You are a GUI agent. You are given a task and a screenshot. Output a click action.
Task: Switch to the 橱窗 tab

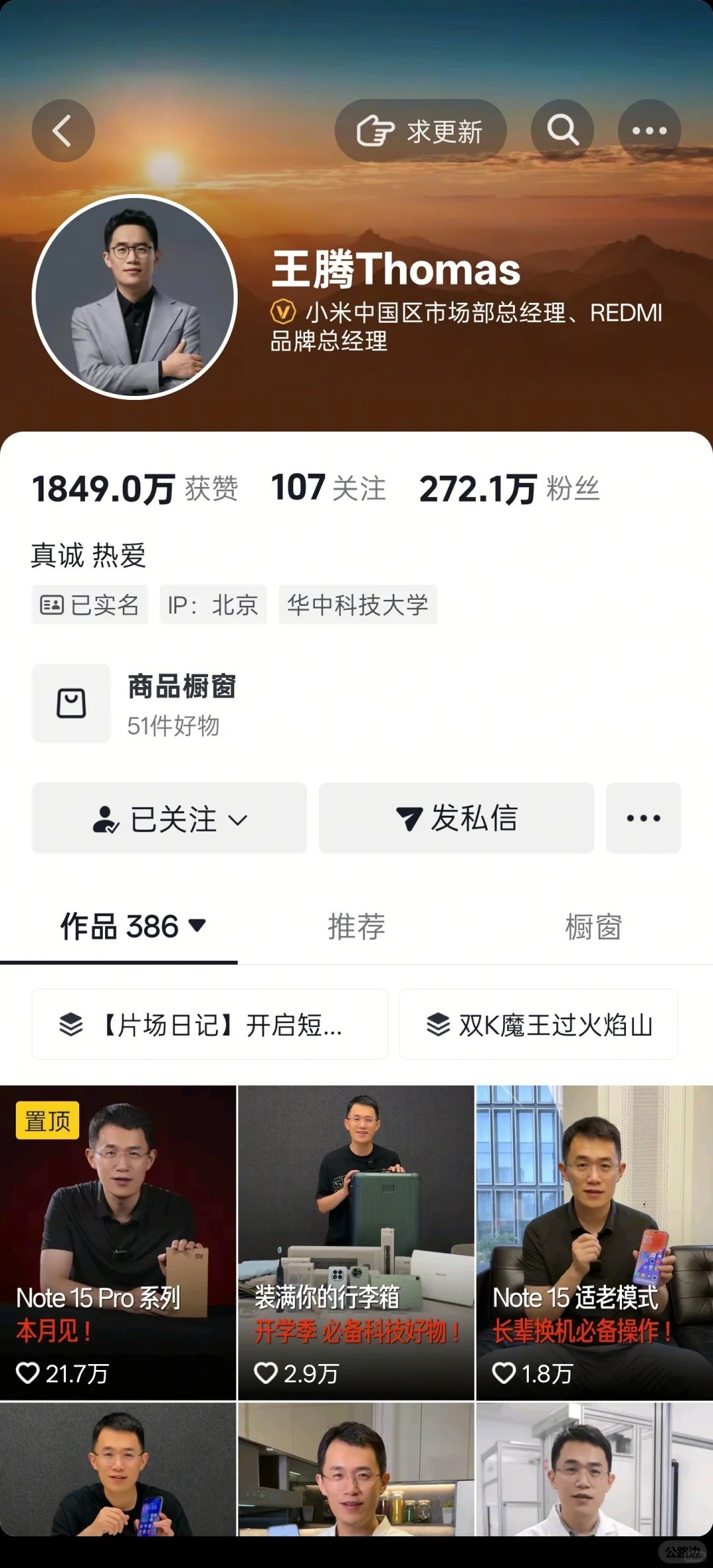[x=593, y=927]
